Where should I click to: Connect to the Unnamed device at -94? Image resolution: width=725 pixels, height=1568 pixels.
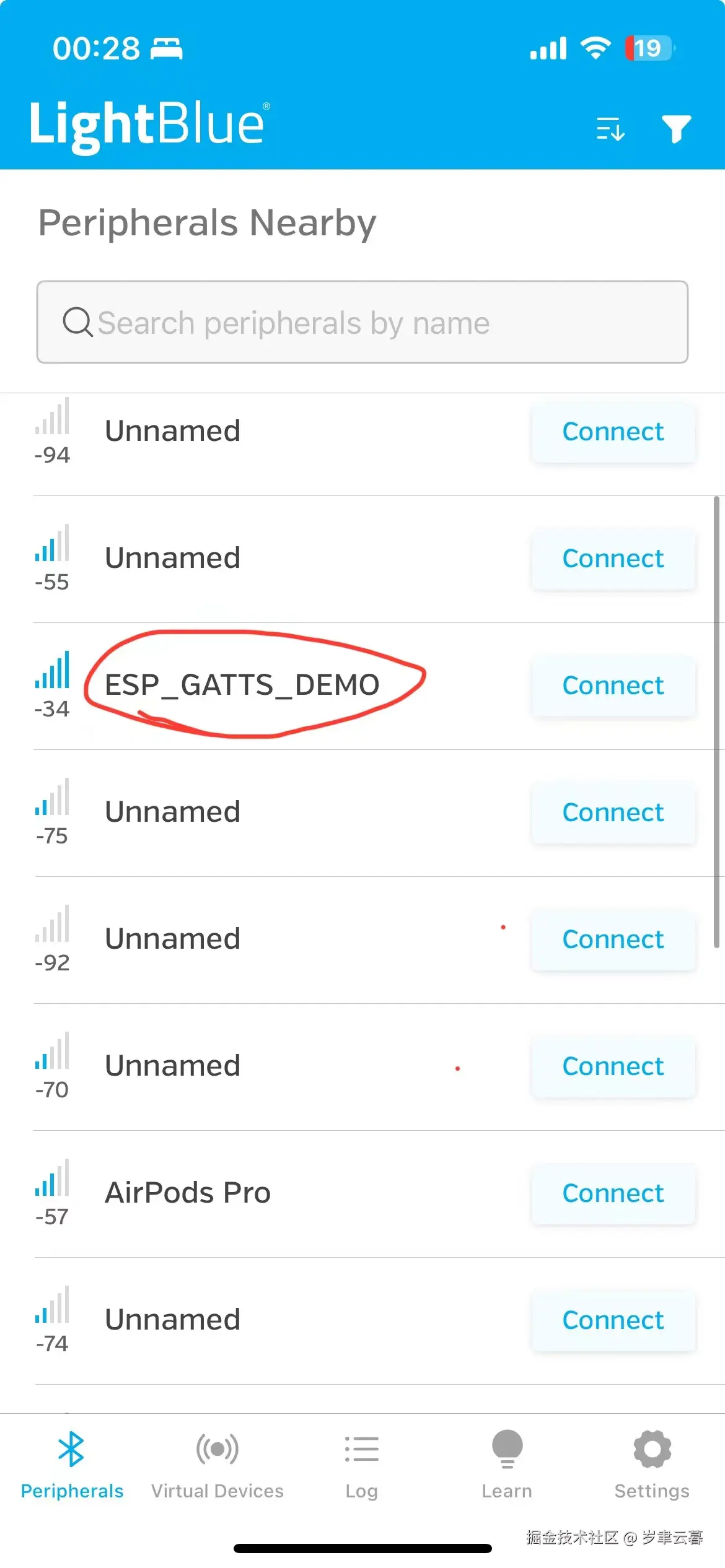(x=613, y=432)
